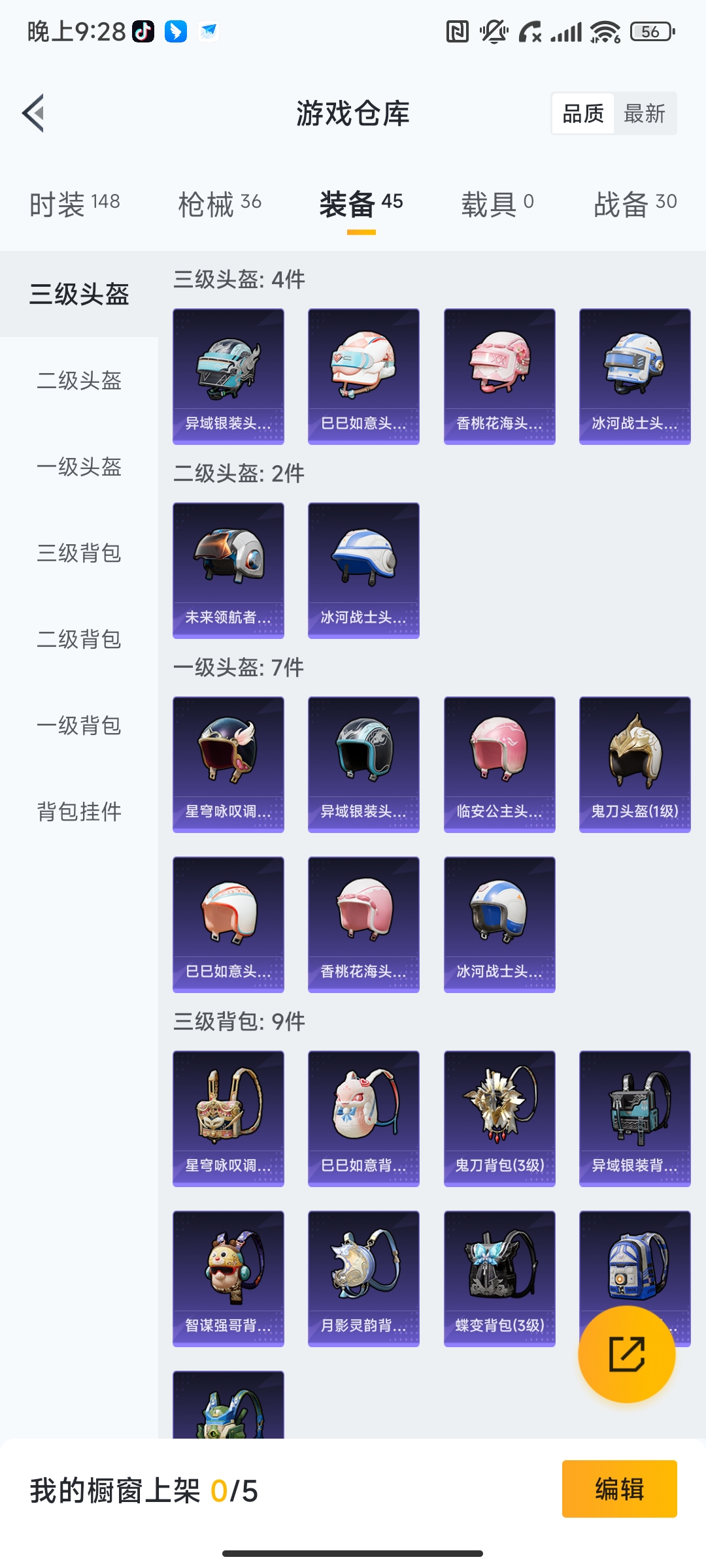Tap the yellow share floating button
Viewport: 706px width, 1568px height.
pos(626,1354)
